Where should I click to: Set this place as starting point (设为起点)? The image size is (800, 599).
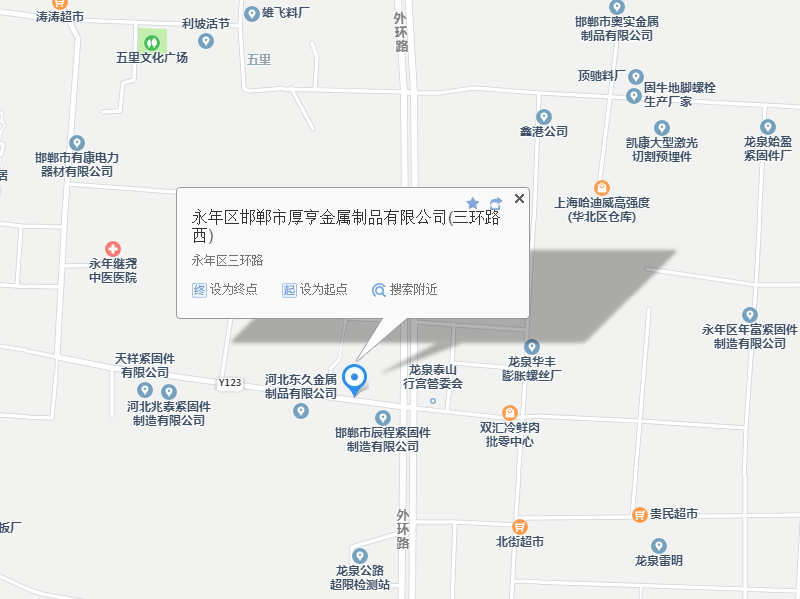(315, 290)
